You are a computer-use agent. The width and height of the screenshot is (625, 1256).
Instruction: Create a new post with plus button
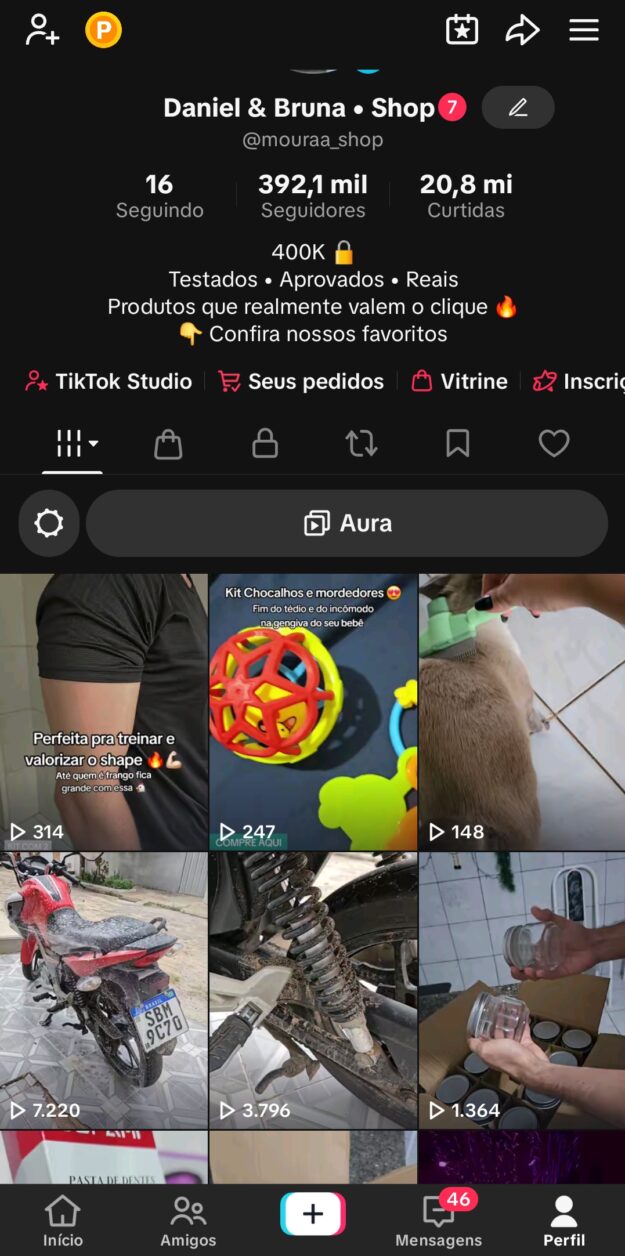coord(313,1214)
